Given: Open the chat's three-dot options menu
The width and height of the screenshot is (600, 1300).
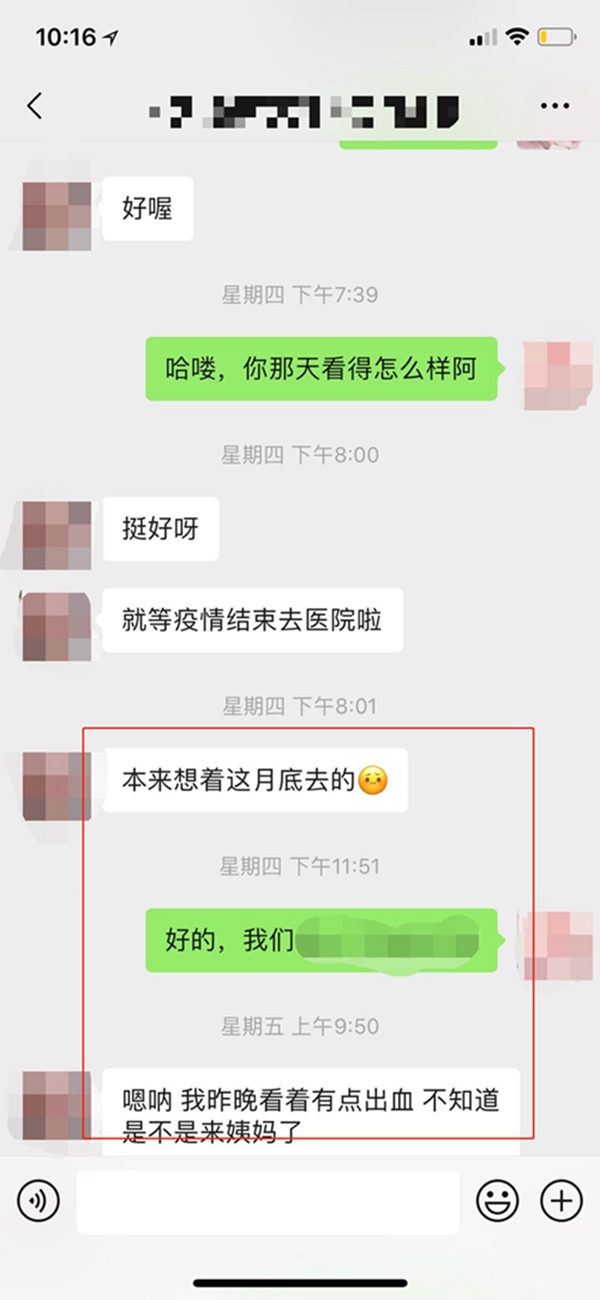Looking at the screenshot, I should pos(555,106).
